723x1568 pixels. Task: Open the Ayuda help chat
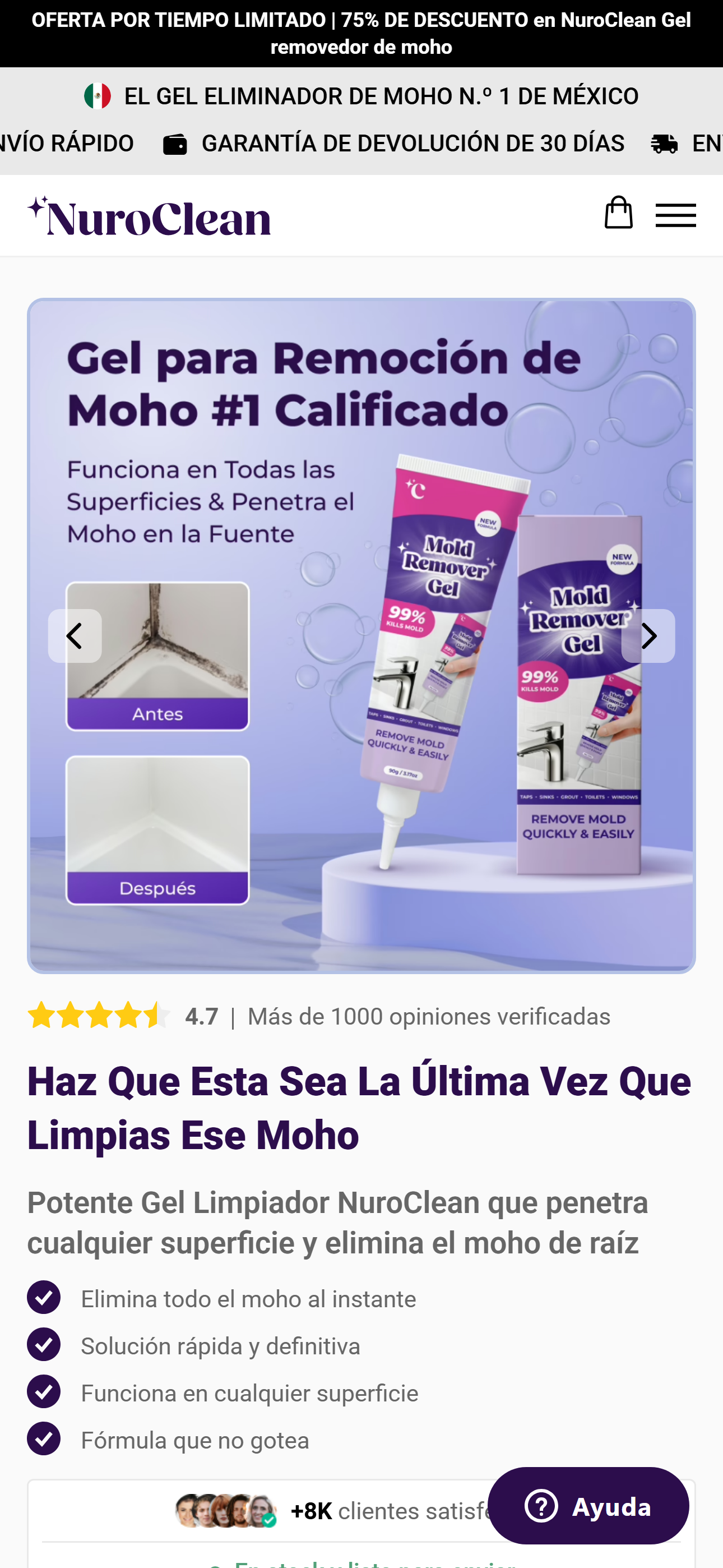tap(588, 1506)
